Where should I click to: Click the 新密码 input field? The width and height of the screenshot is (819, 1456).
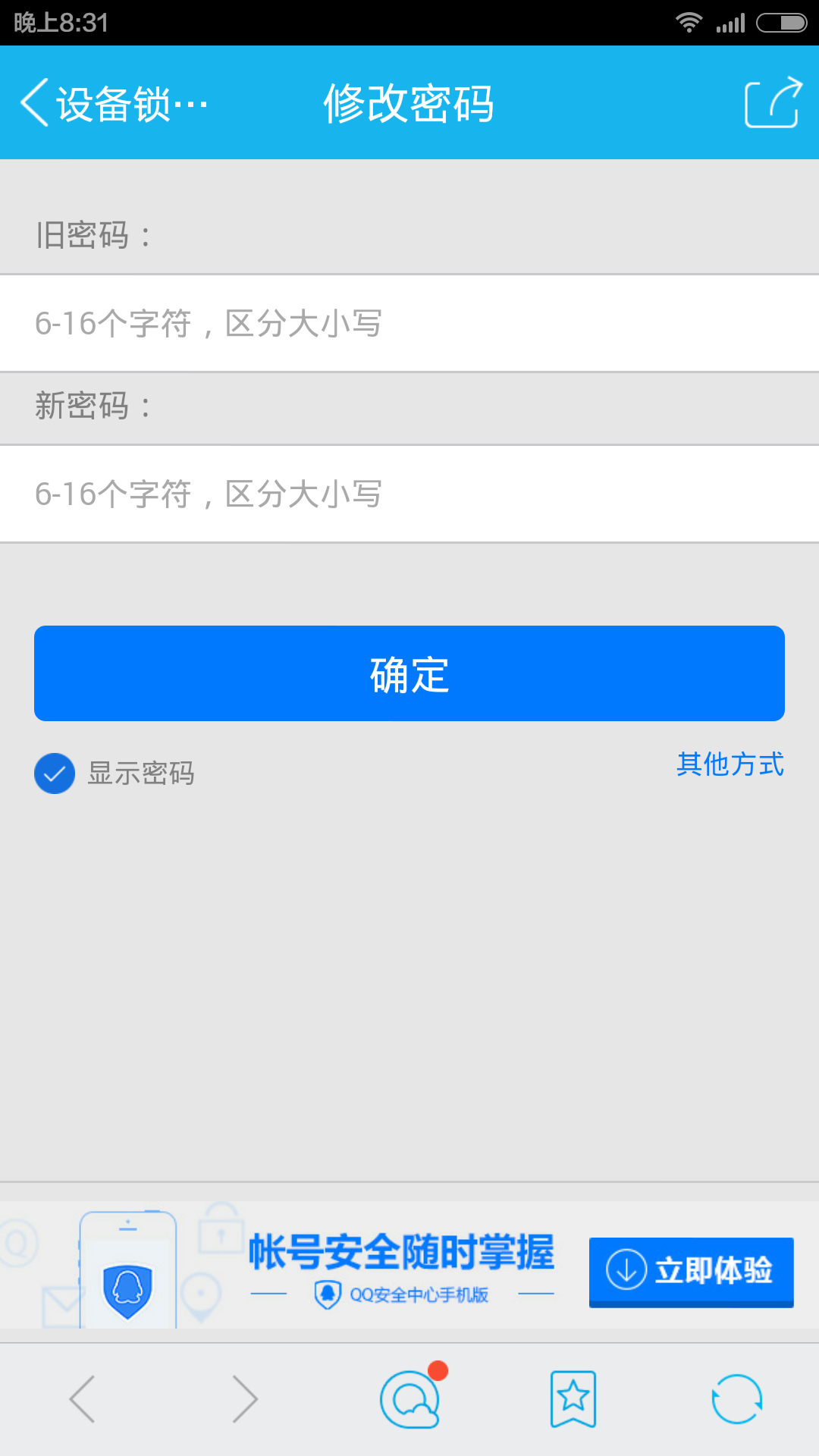(x=409, y=494)
